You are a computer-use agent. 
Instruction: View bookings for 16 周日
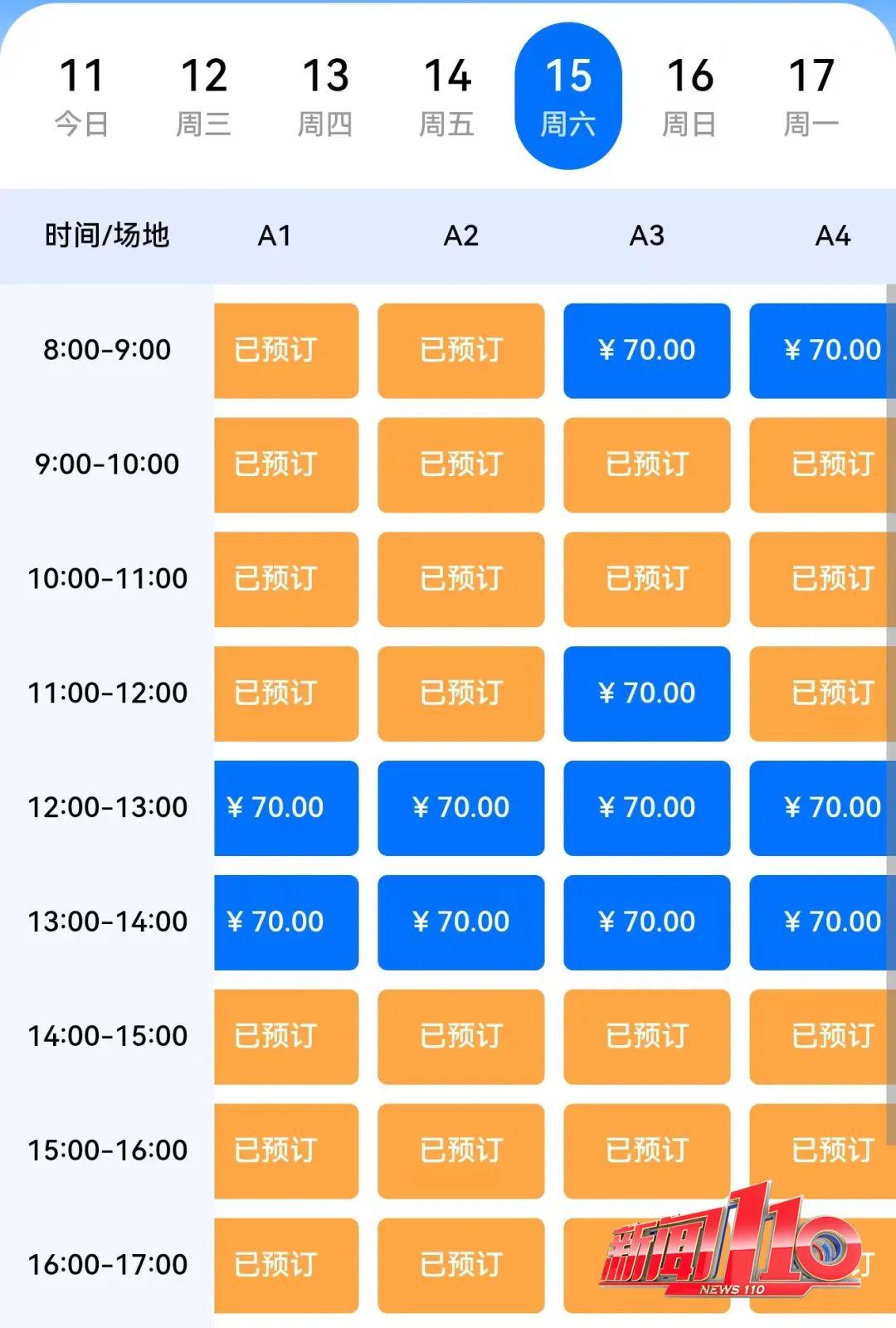point(690,96)
